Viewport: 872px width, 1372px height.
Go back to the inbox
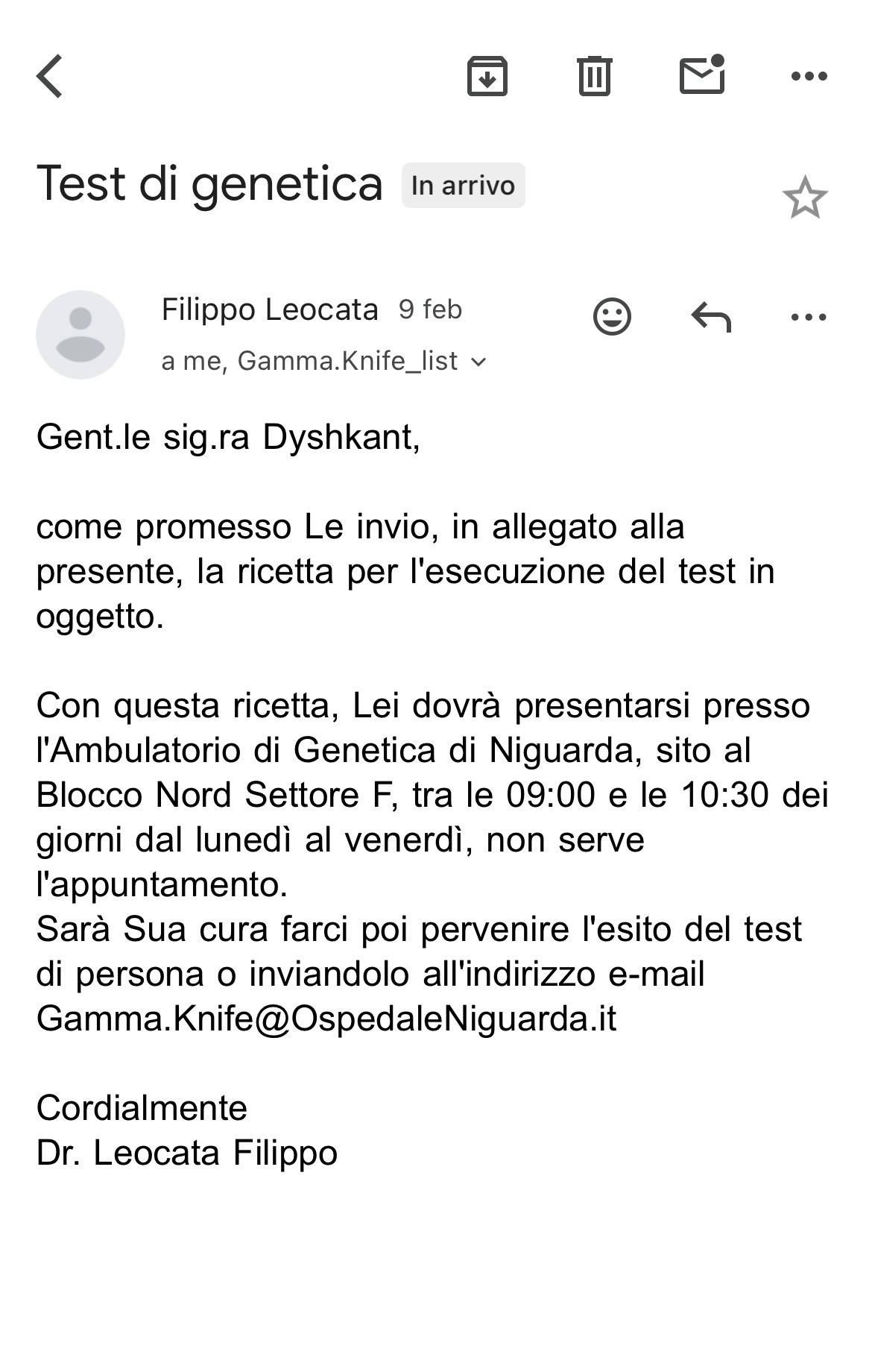[x=50, y=76]
